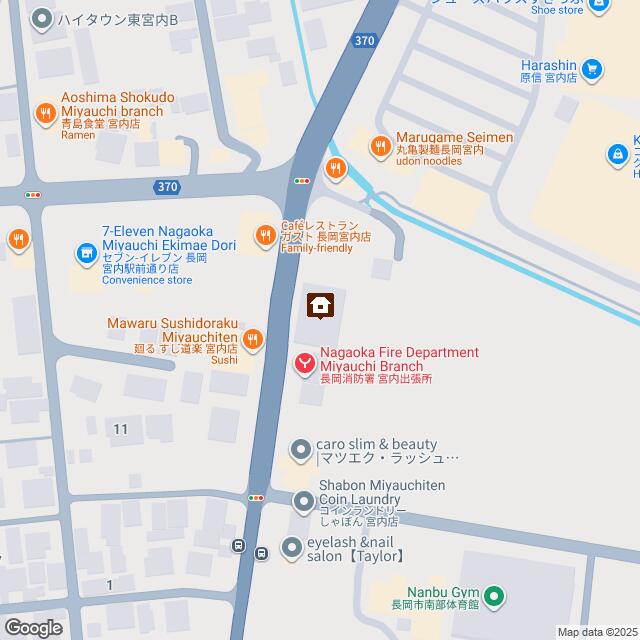This screenshot has width=640, height=640.
Task: Select the ハイタウン東宮内B marker
Action: pyautogui.click(x=41, y=18)
